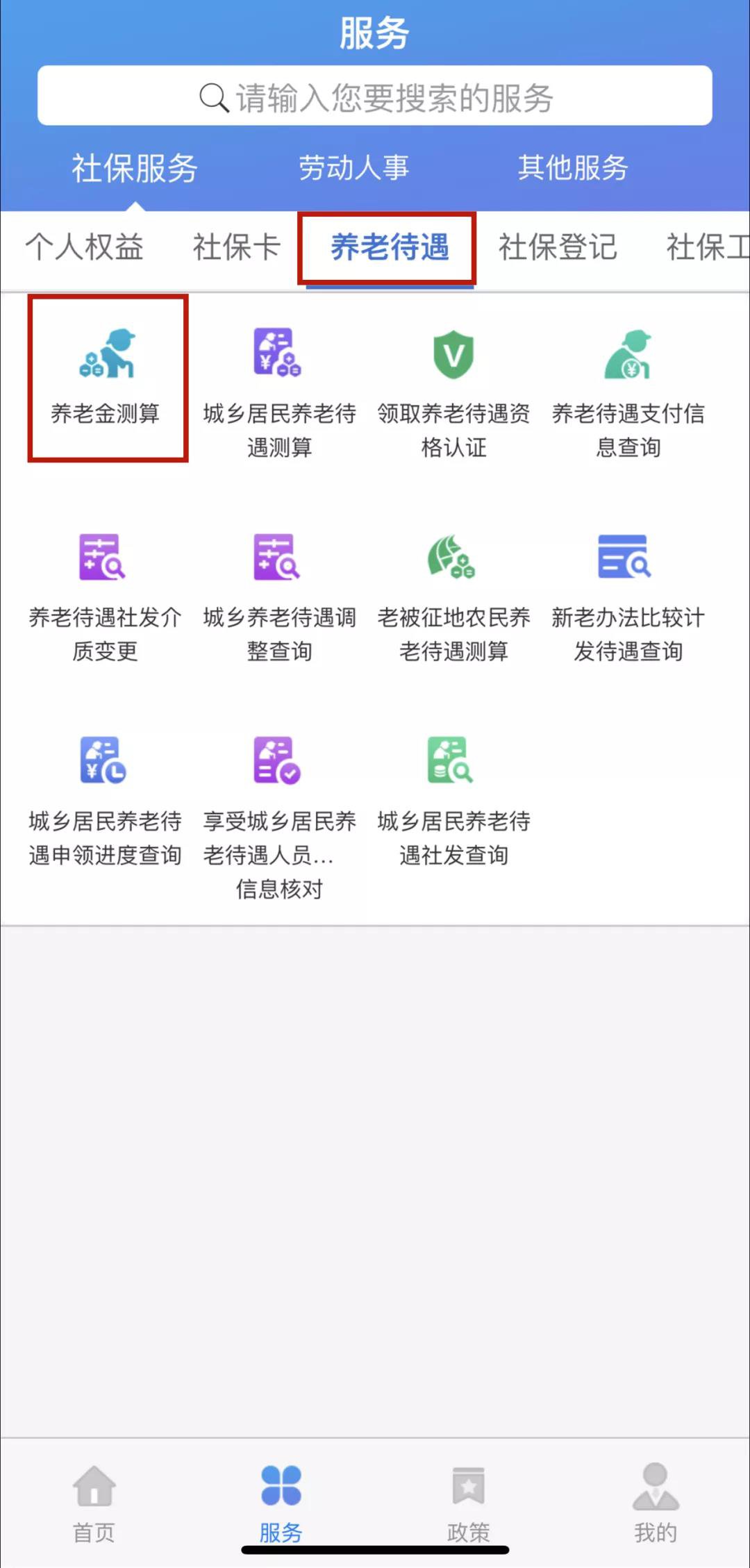Open 城乡居民养老待遇社发查询

point(453,800)
